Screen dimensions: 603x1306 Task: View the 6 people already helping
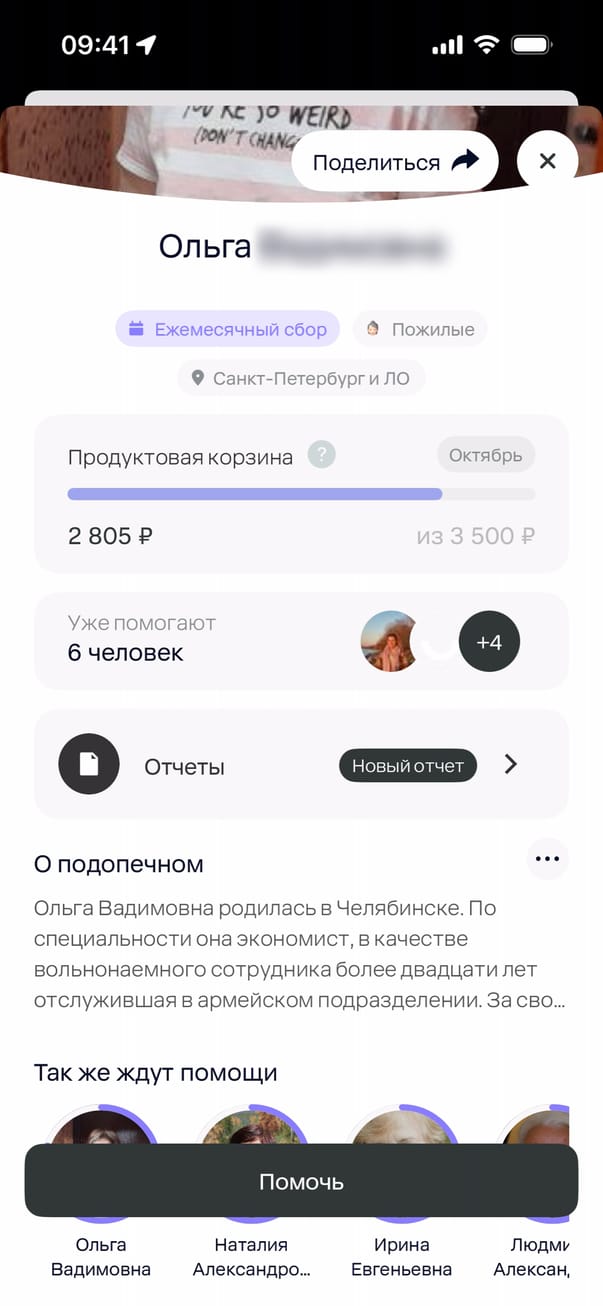300,641
